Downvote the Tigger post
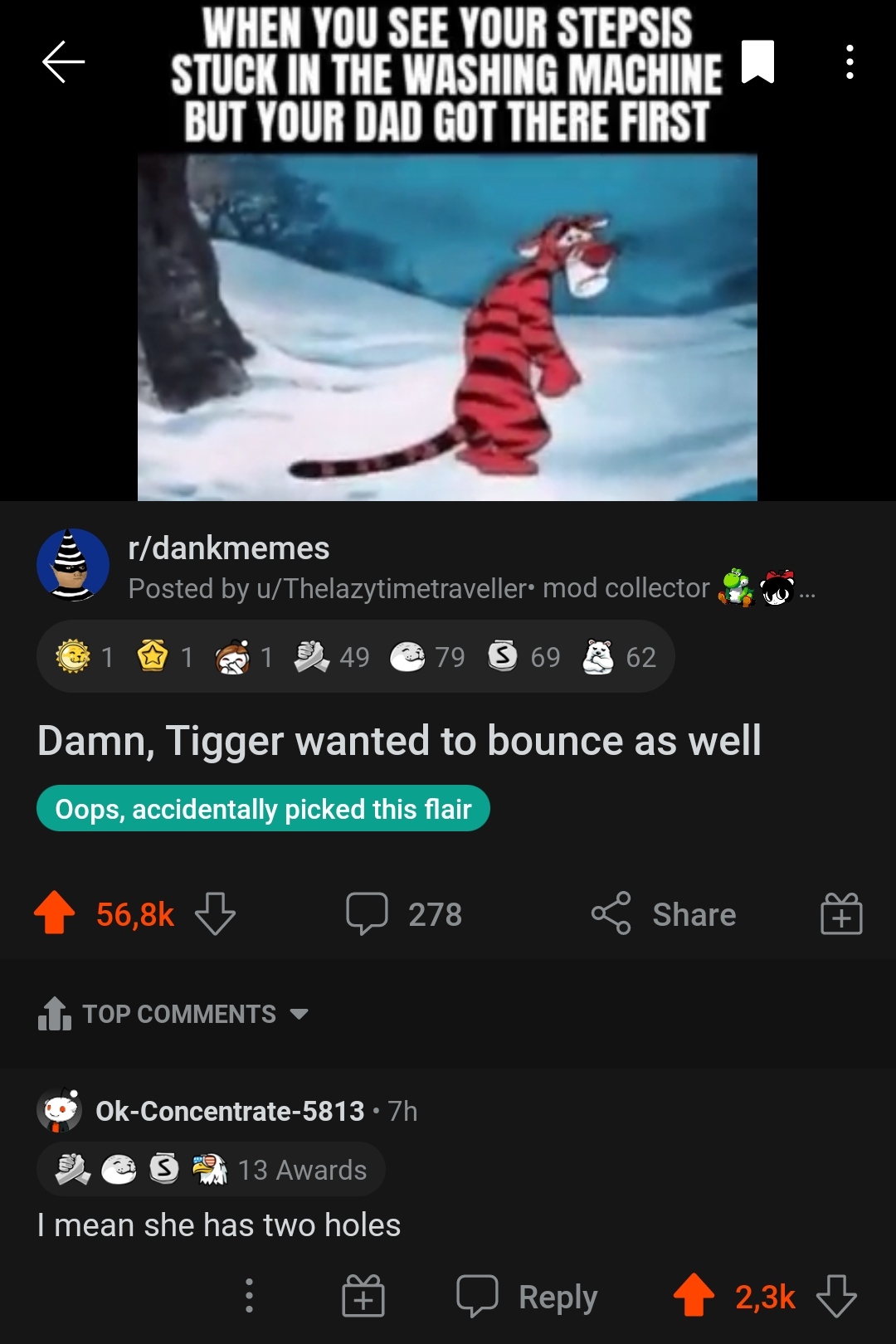The image size is (896, 1344). point(215,913)
